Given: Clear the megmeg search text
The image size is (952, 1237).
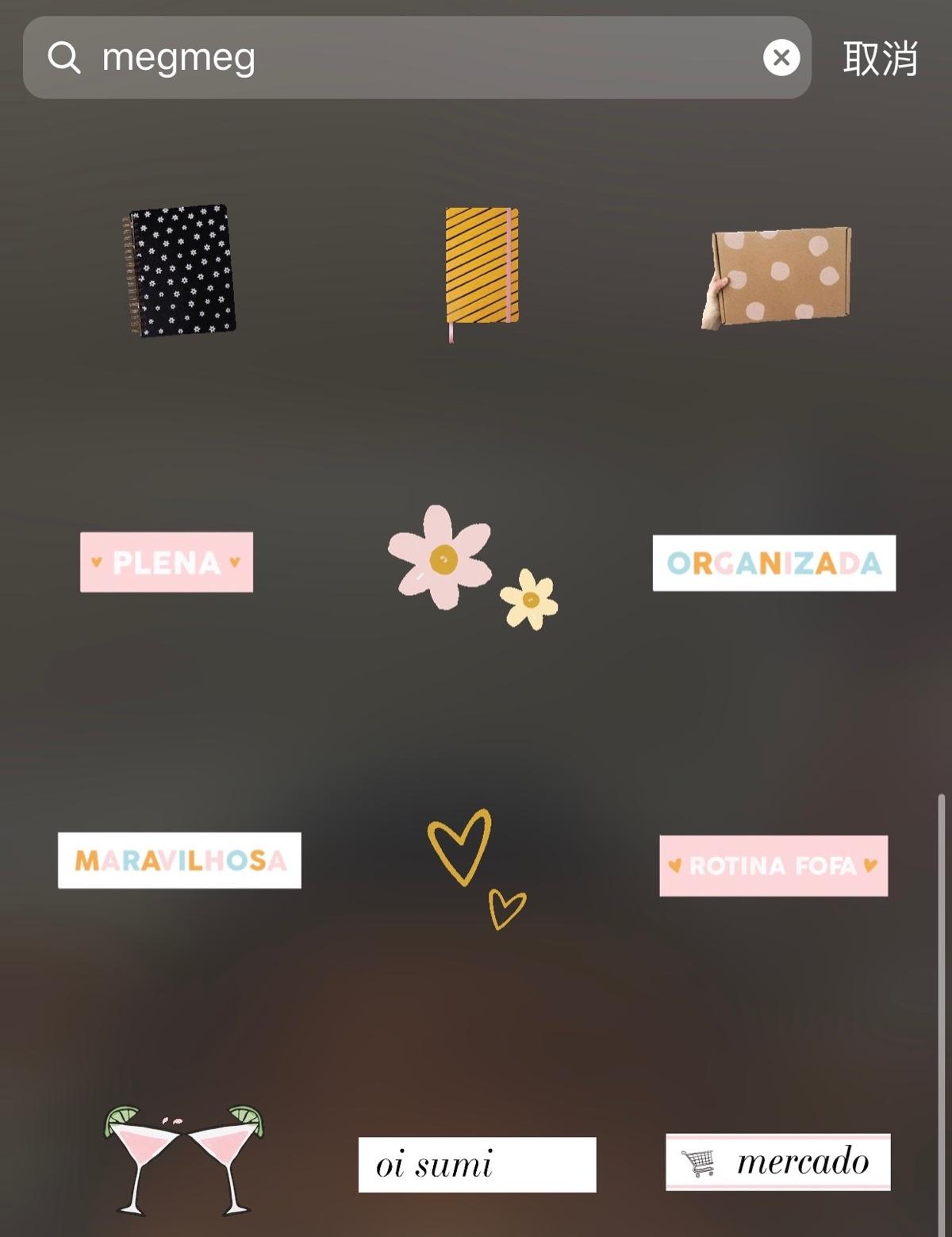Looking at the screenshot, I should pyautogui.click(x=781, y=58).
